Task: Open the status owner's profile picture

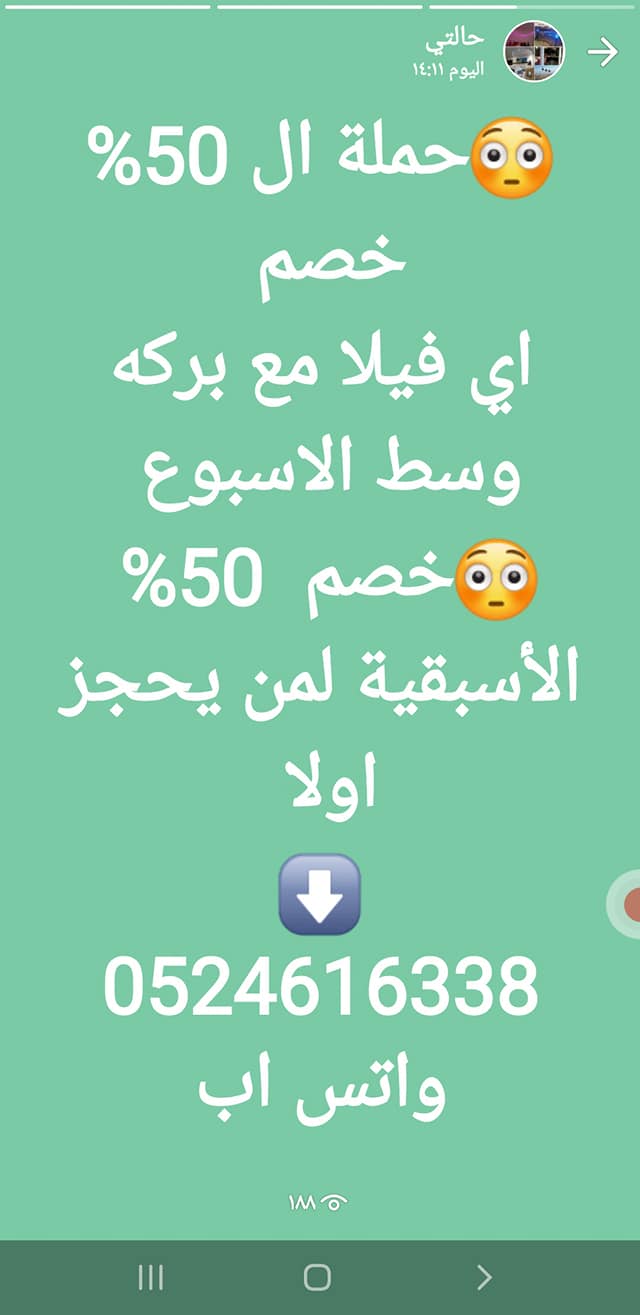Action: pyautogui.click(x=534, y=52)
